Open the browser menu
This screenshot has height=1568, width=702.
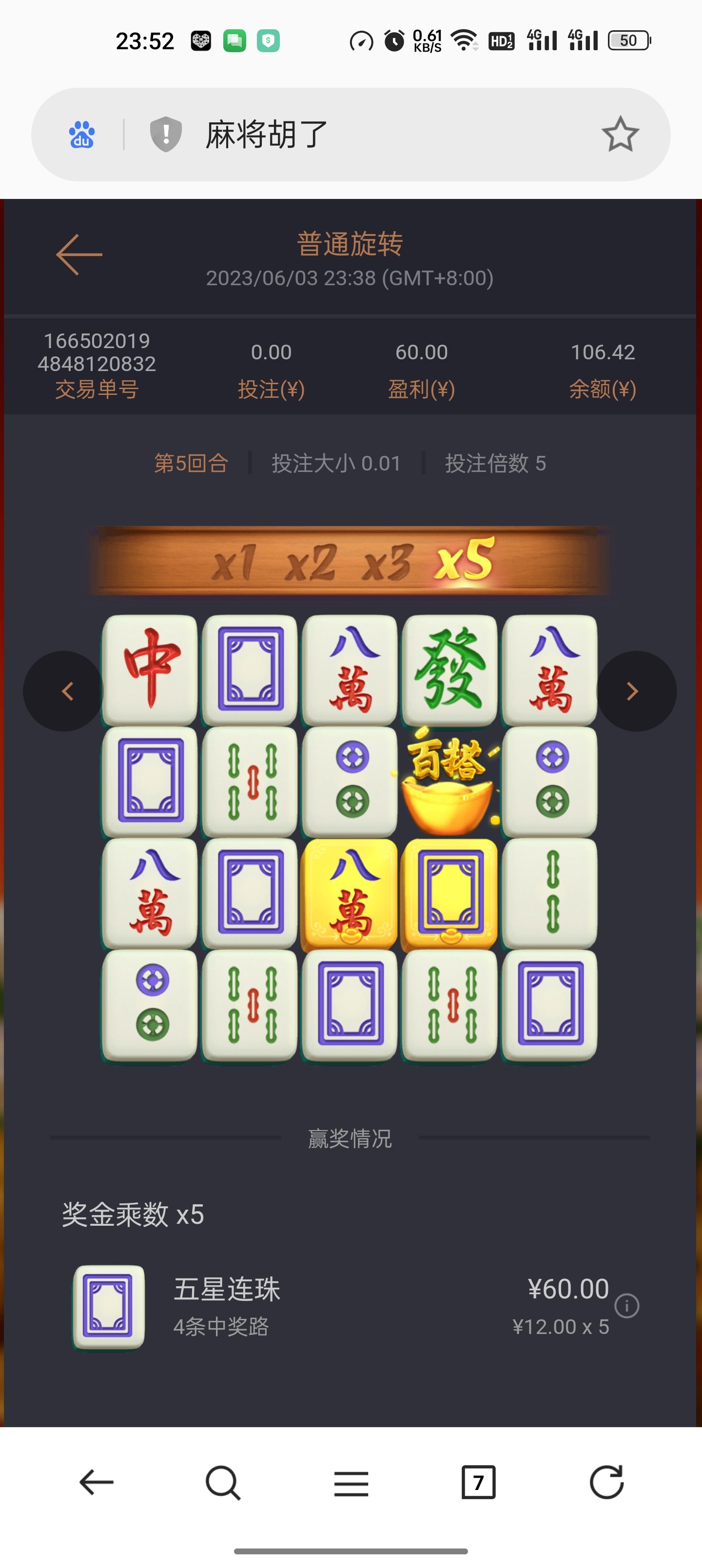pos(351,1482)
